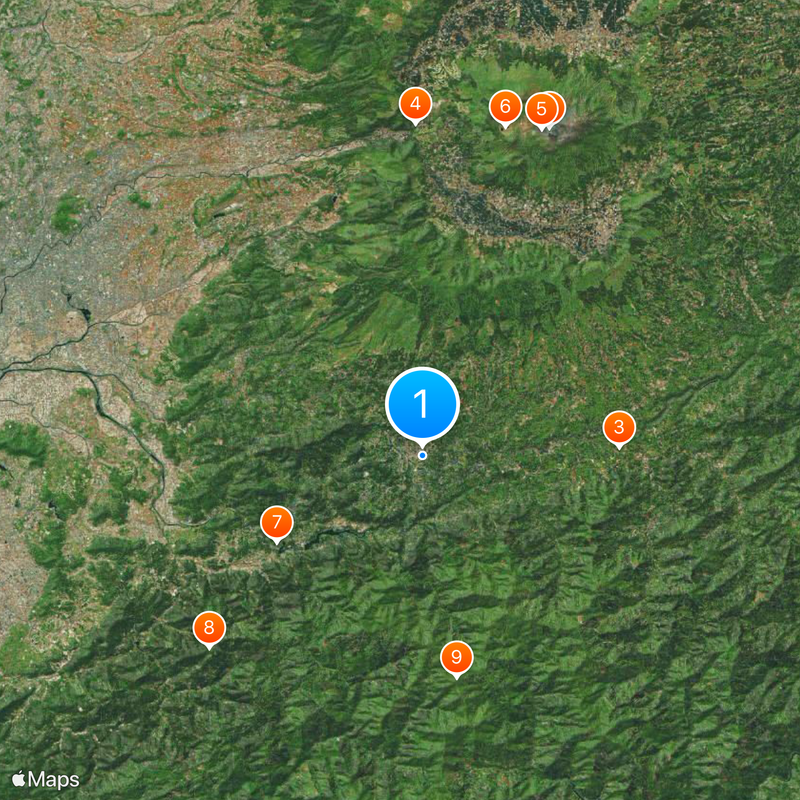Select map pin number 9
The width and height of the screenshot is (800, 800).
(456, 657)
